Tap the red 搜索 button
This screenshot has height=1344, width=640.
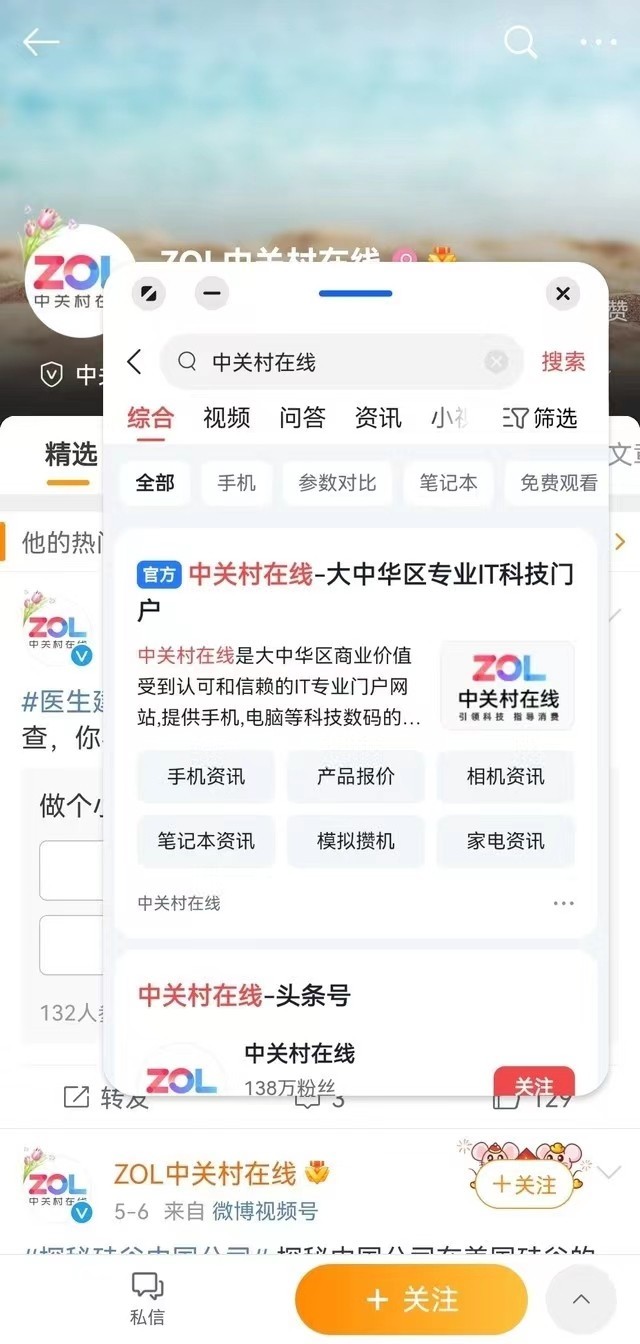click(x=563, y=362)
